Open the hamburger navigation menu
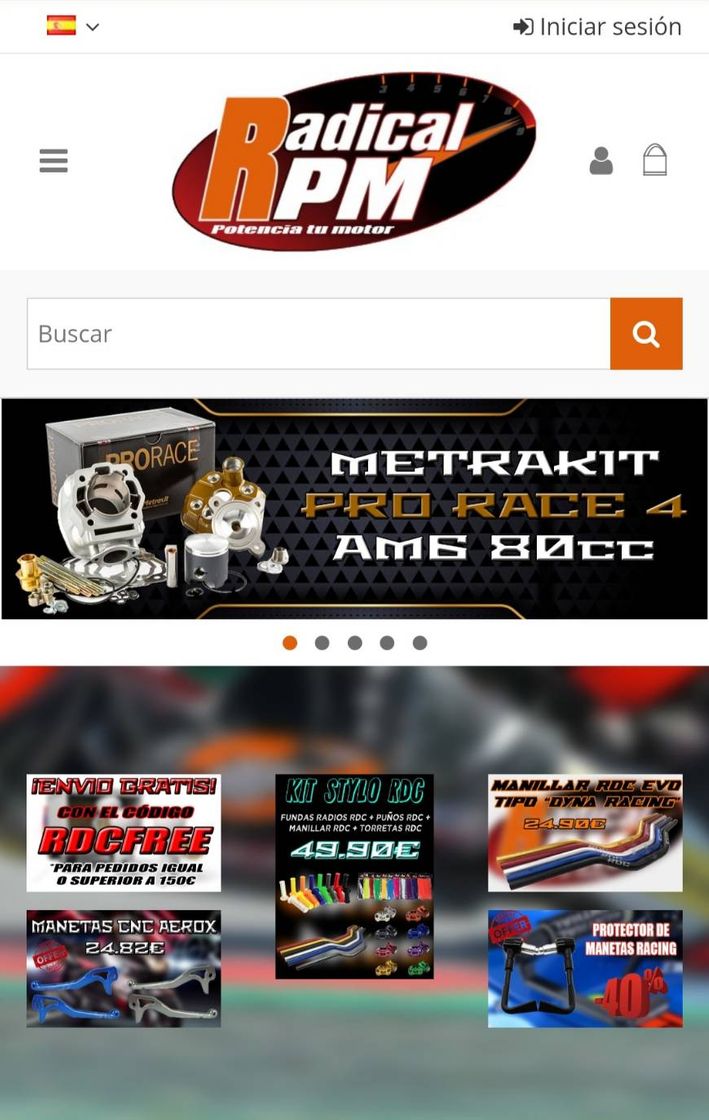Screen dimensions: 709x1120 54,160
